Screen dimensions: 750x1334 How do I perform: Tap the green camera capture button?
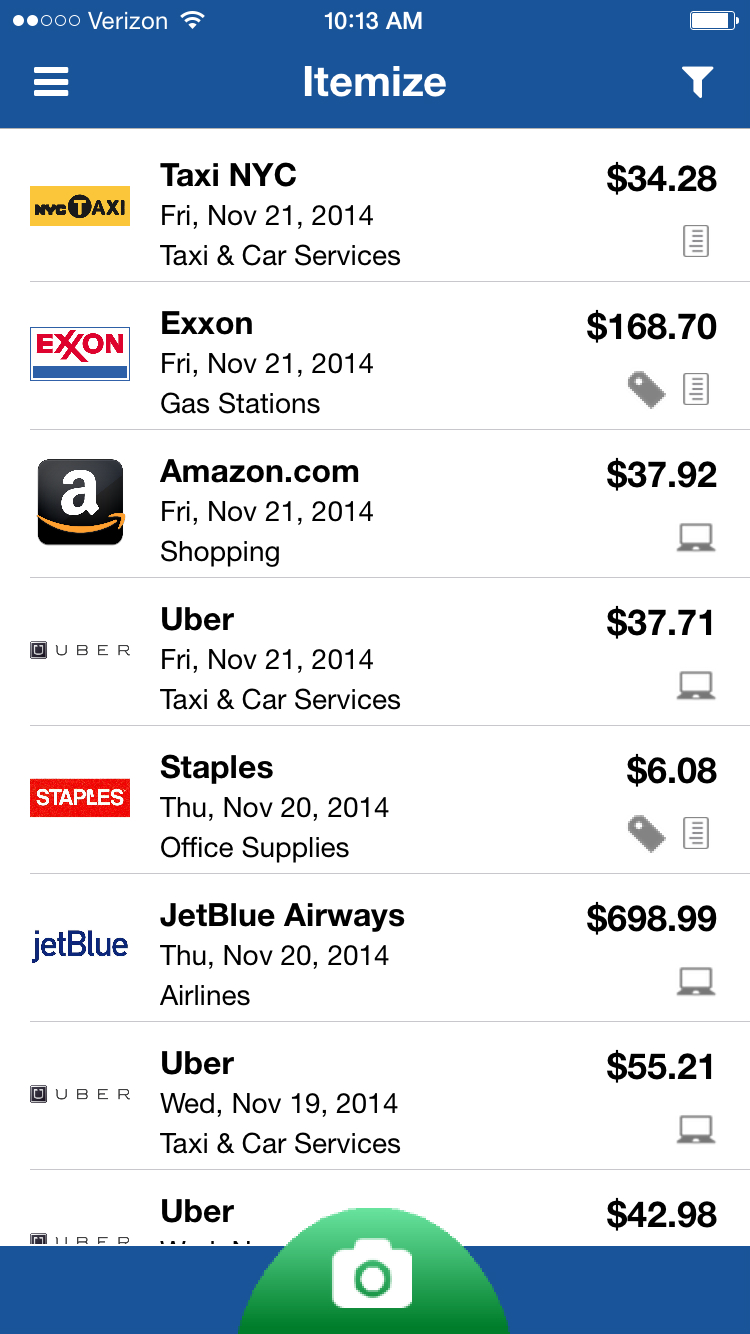(372, 1276)
